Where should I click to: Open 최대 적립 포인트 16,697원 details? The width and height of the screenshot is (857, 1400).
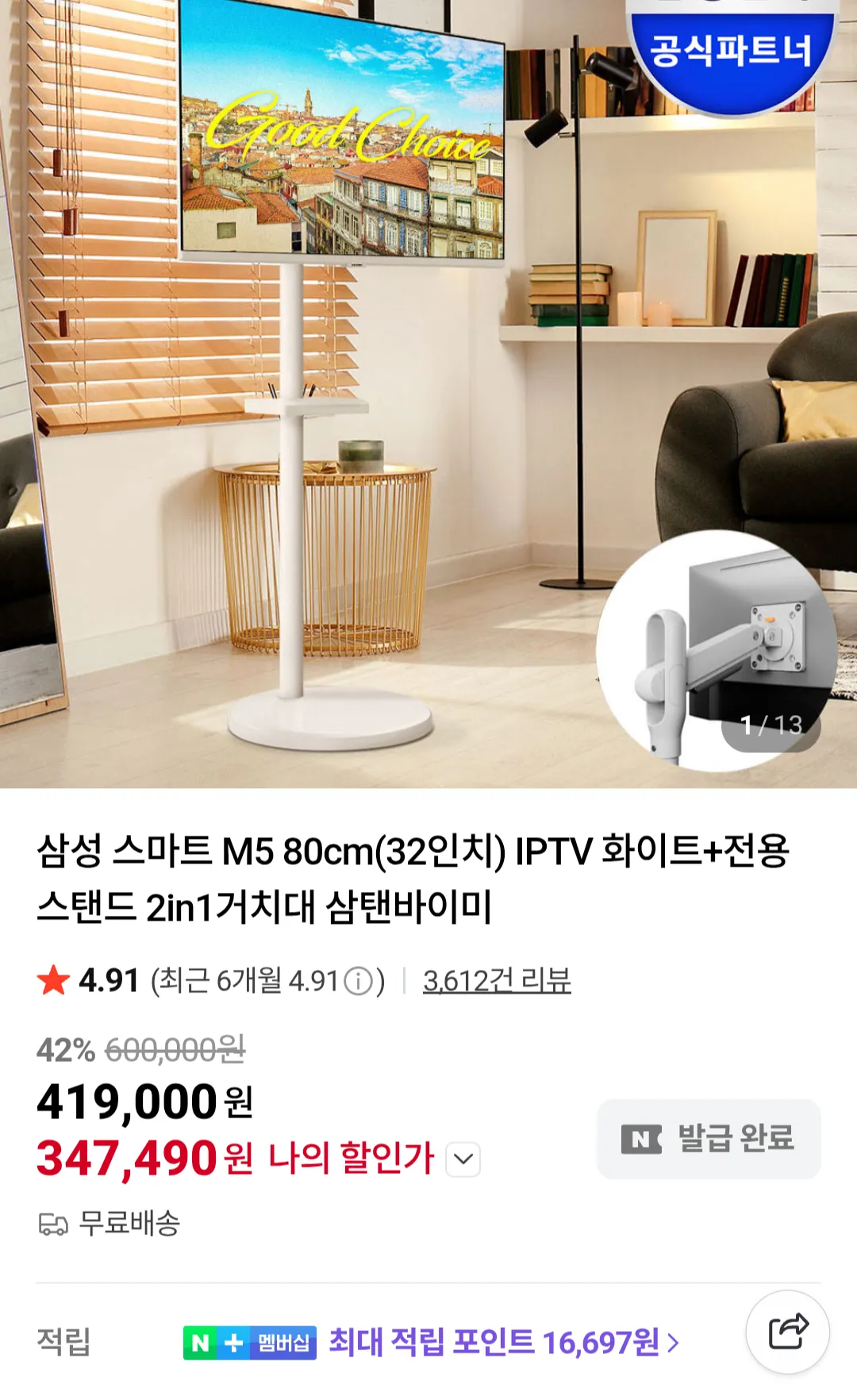pos(504,1343)
